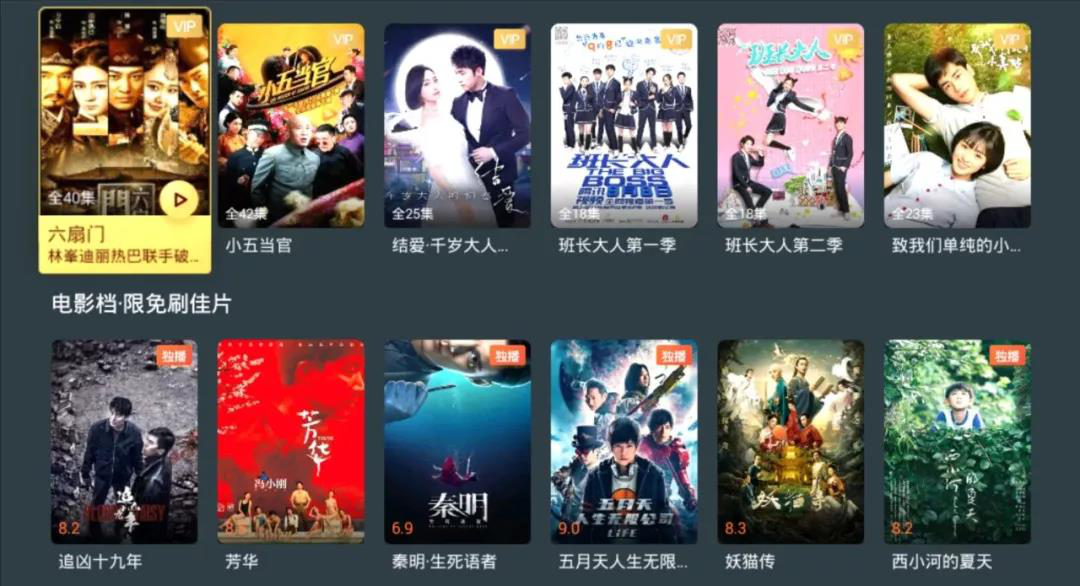Open 班长大人第二季 series card
This screenshot has width=1080, height=586.
pos(790,126)
